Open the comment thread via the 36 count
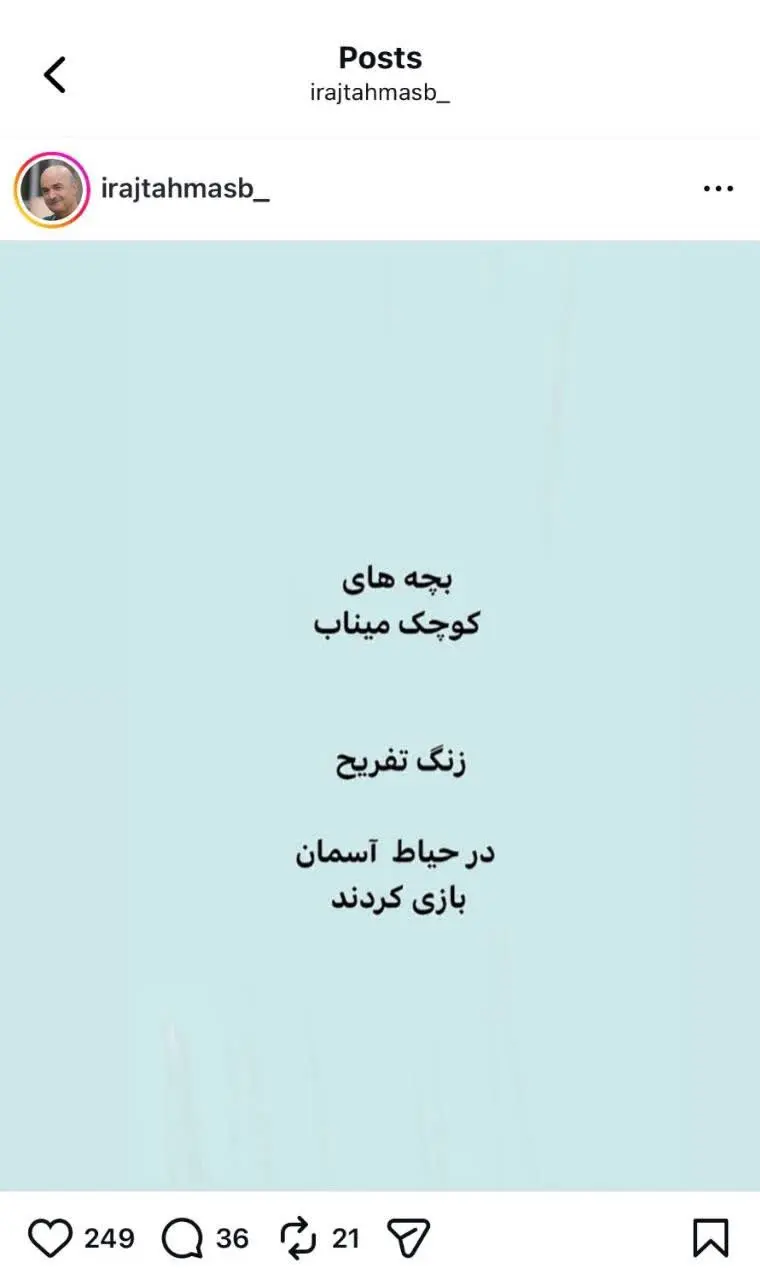 (x=231, y=1240)
